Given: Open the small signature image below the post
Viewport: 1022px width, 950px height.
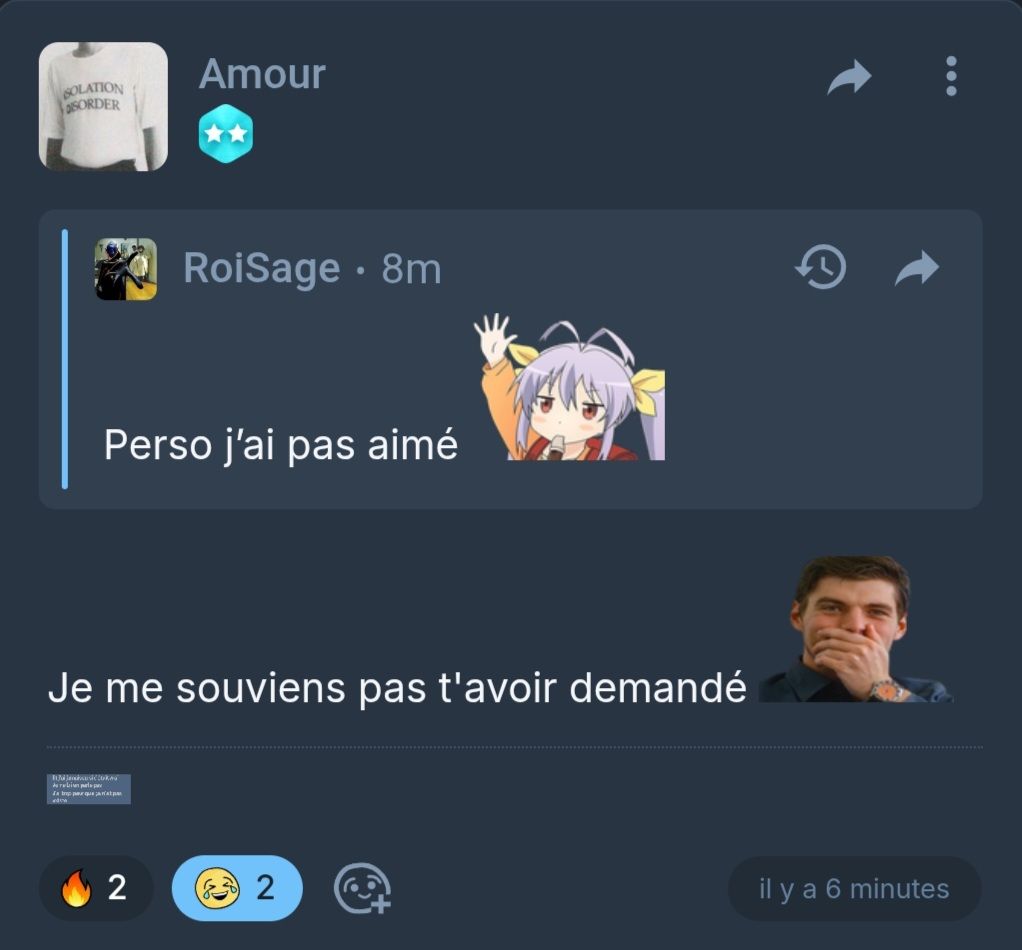Looking at the screenshot, I should [x=88, y=789].
